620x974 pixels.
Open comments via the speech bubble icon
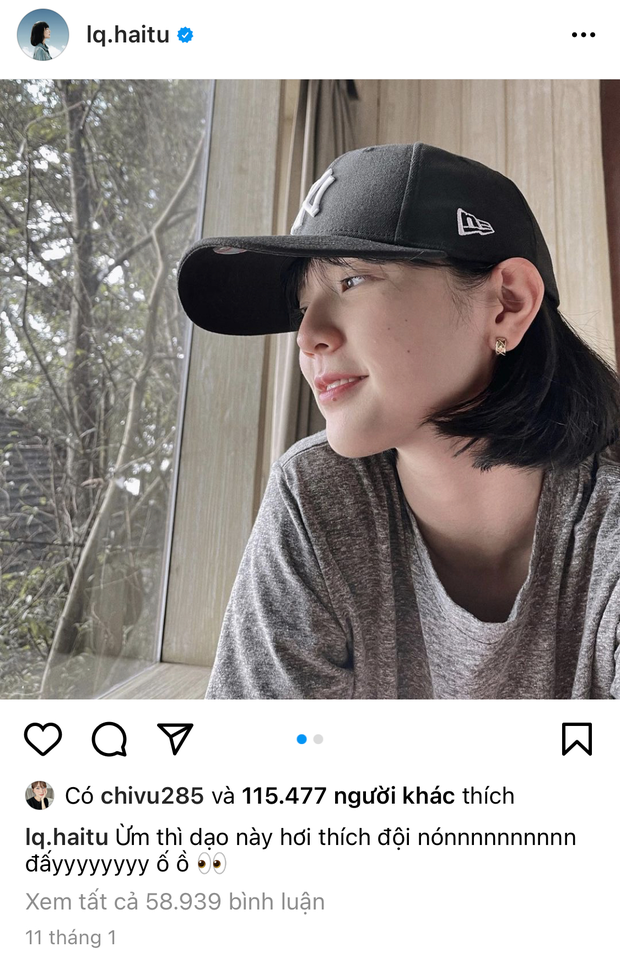point(109,739)
